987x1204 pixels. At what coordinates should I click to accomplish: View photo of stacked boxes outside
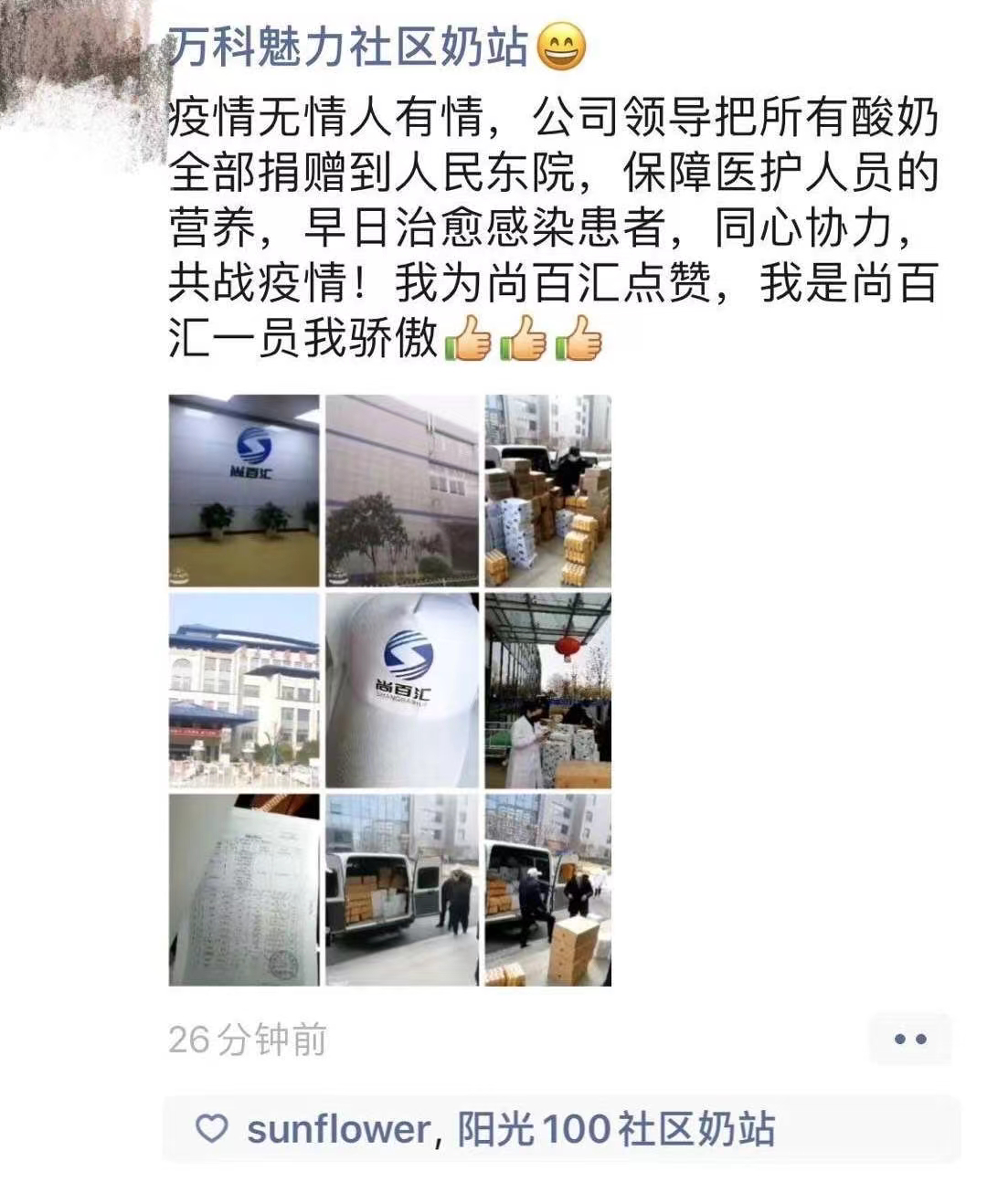[547, 491]
